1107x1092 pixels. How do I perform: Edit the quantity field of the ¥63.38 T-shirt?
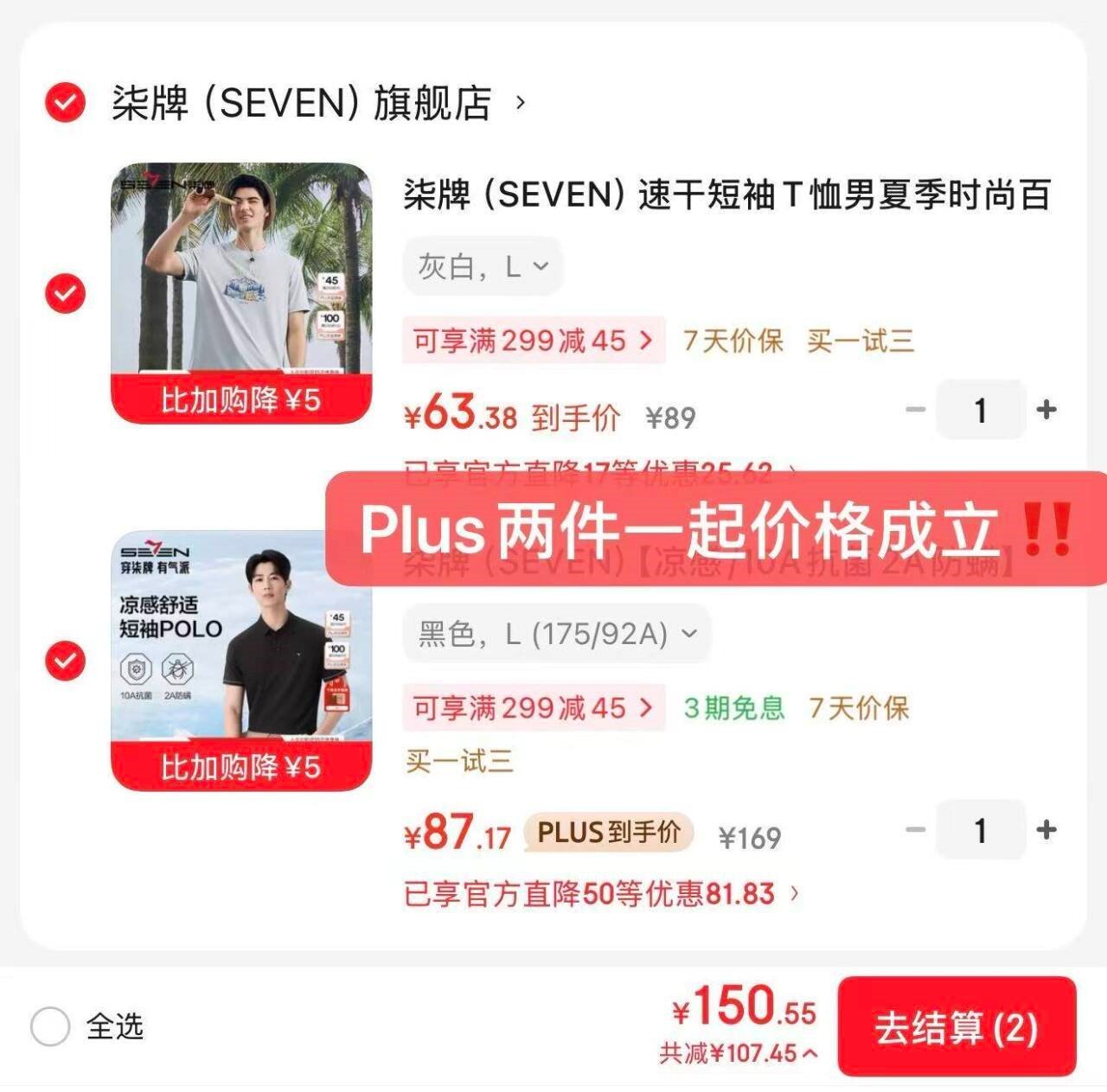(980, 410)
